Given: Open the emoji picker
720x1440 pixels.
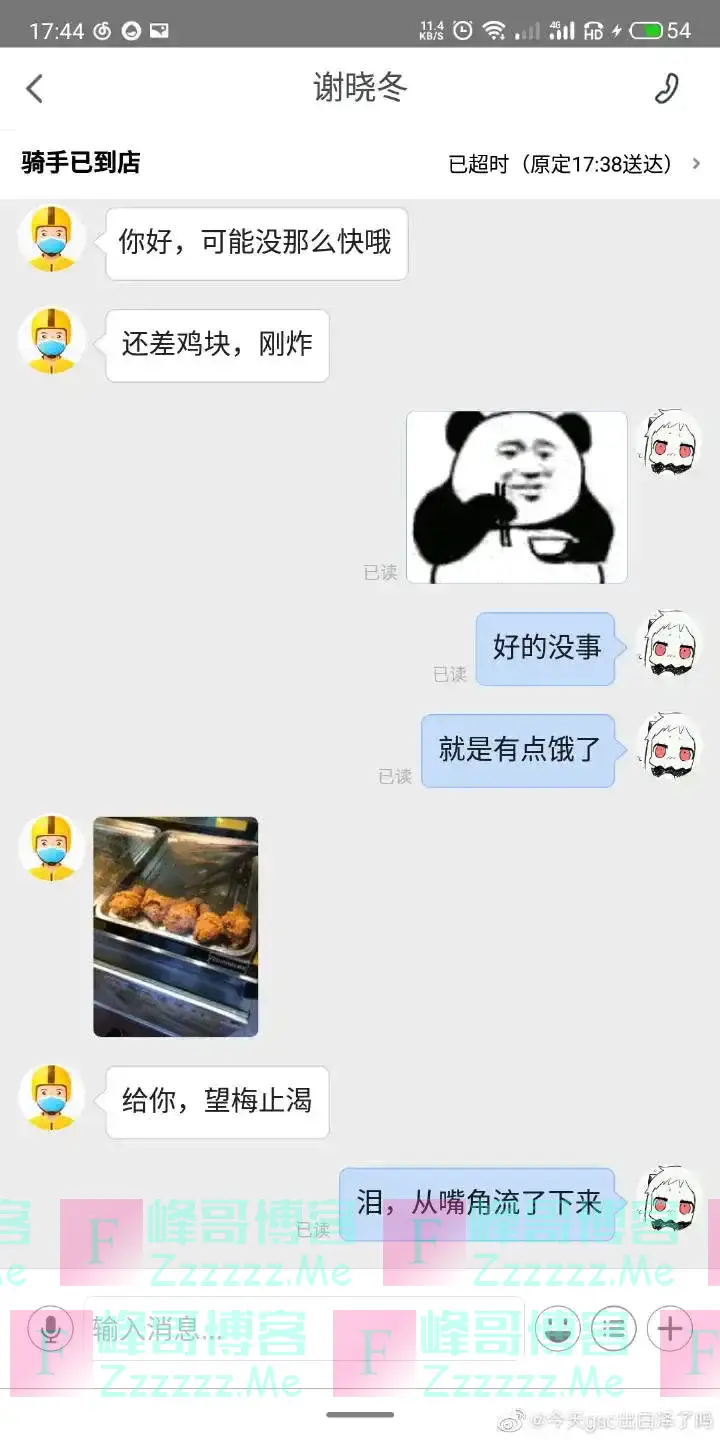Looking at the screenshot, I should 558,1329.
